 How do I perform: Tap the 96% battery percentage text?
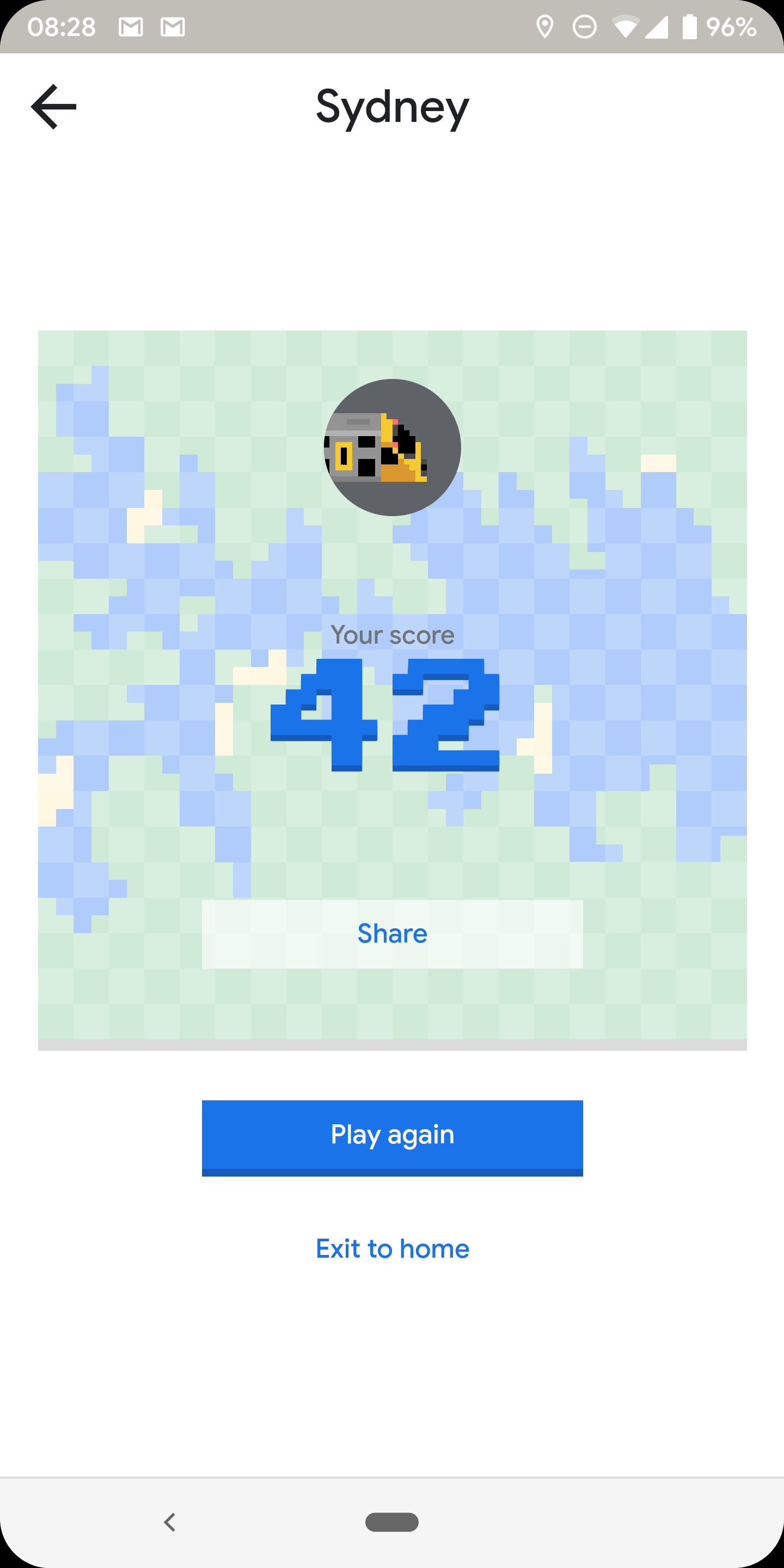[733, 26]
